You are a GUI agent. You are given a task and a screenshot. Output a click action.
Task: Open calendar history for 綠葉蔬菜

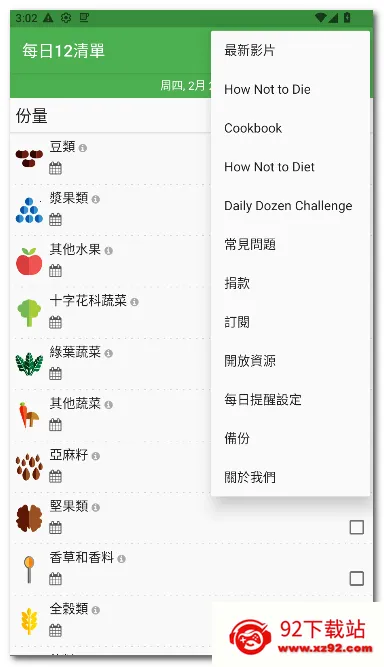[x=55, y=373]
